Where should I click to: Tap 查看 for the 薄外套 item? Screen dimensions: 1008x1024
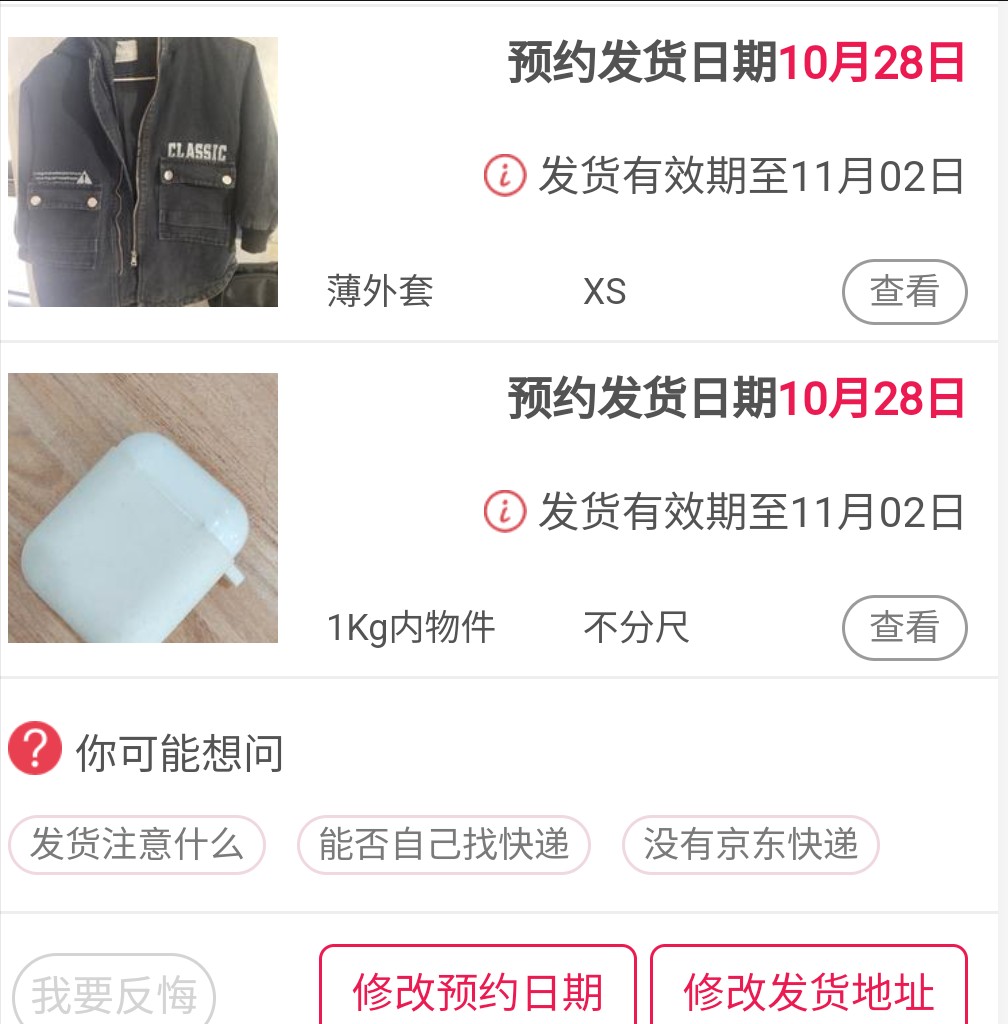tap(904, 292)
